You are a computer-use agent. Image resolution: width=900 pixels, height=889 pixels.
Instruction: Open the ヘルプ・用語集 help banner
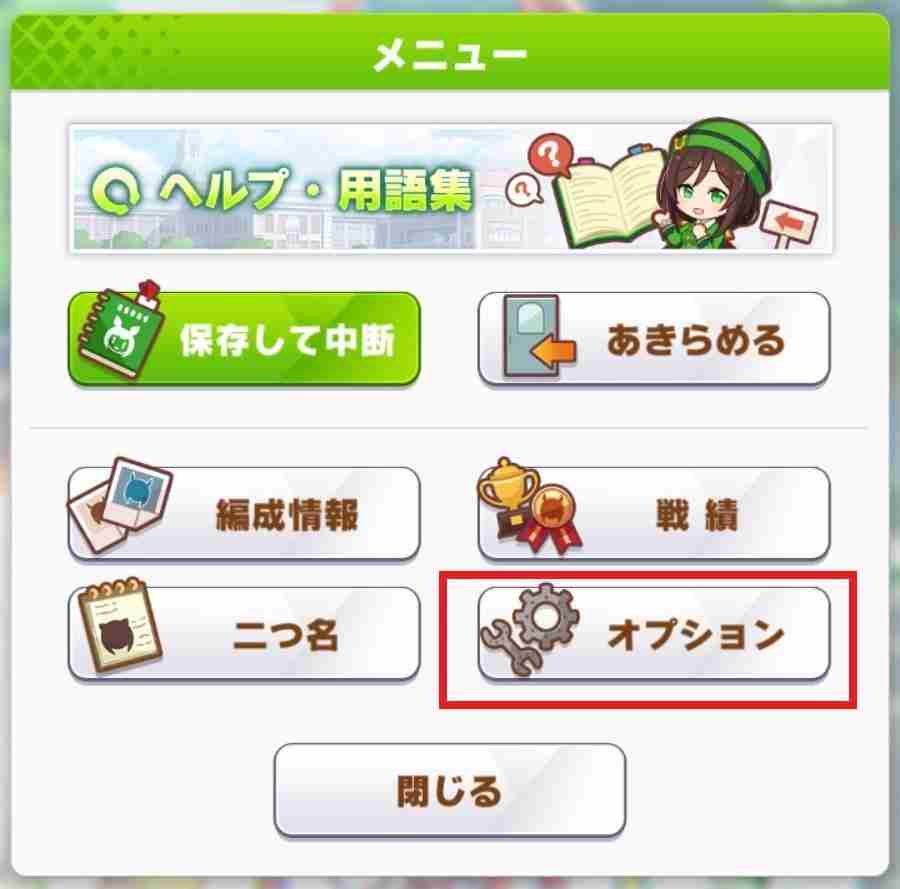click(x=450, y=187)
